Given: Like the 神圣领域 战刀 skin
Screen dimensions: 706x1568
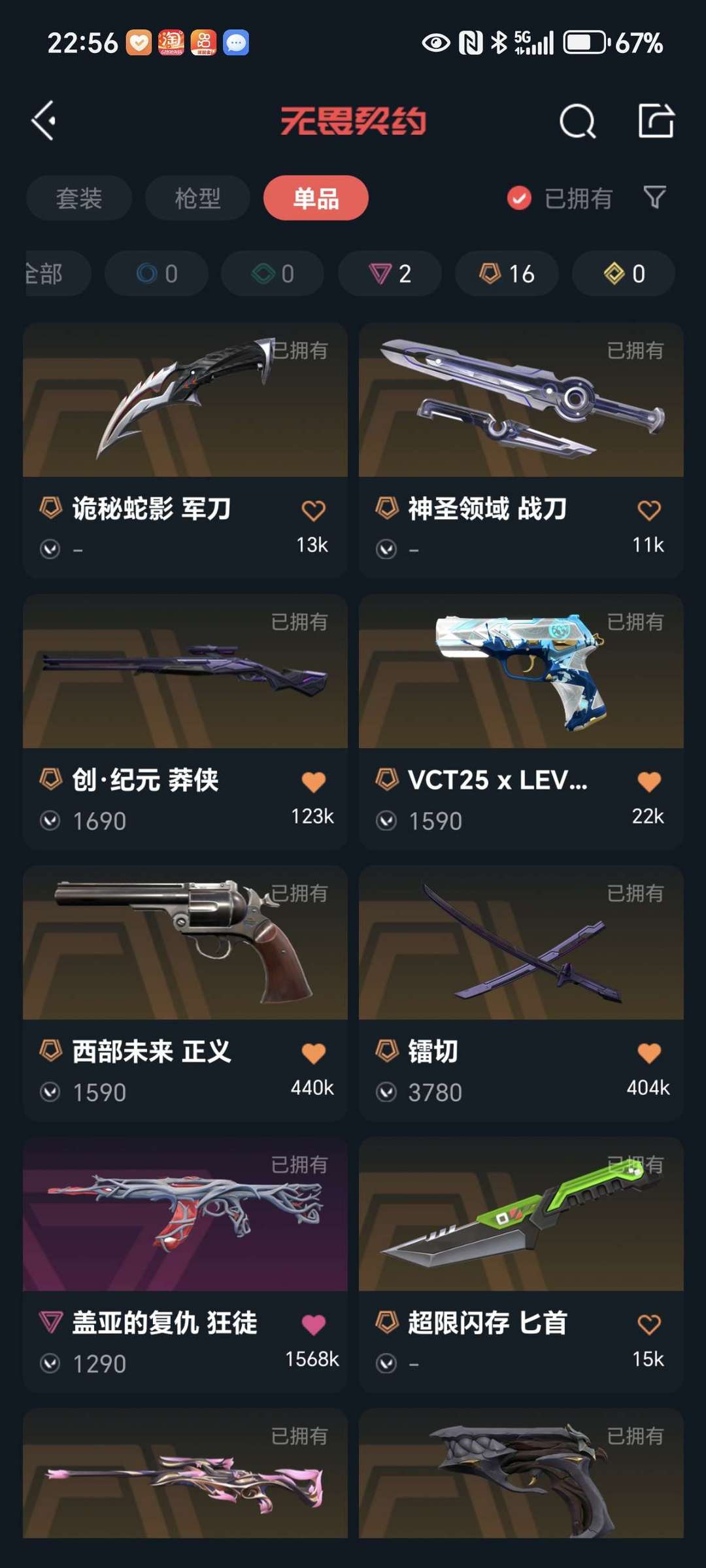Looking at the screenshot, I should click(649, 510).
